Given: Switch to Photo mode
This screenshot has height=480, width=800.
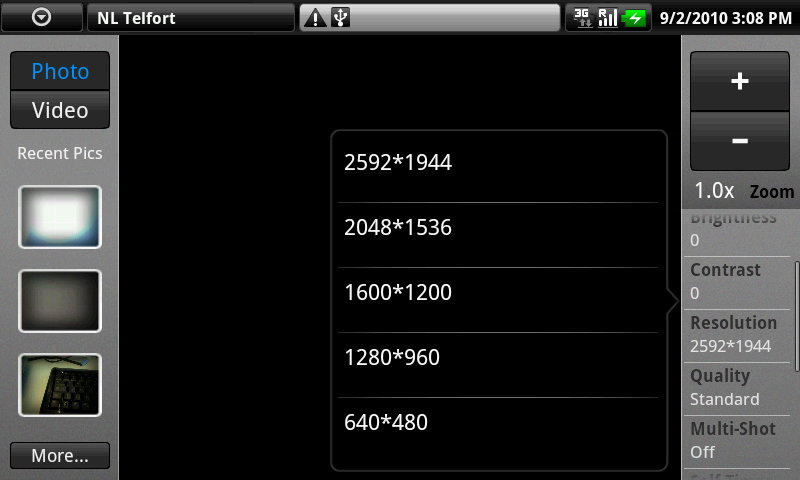Looking at the screenshot, I should point(60,72).
